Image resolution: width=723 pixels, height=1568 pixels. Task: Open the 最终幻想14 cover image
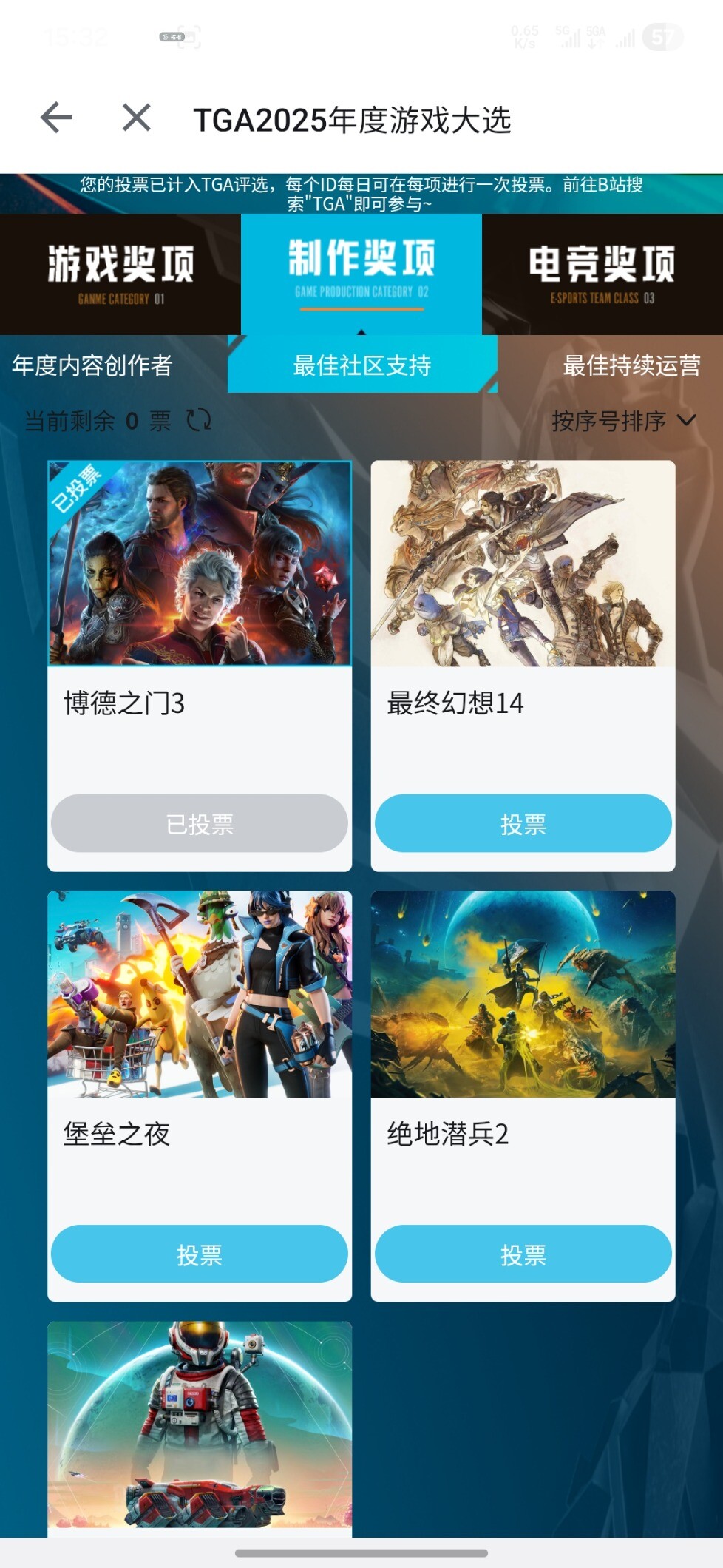pos(523,564)
